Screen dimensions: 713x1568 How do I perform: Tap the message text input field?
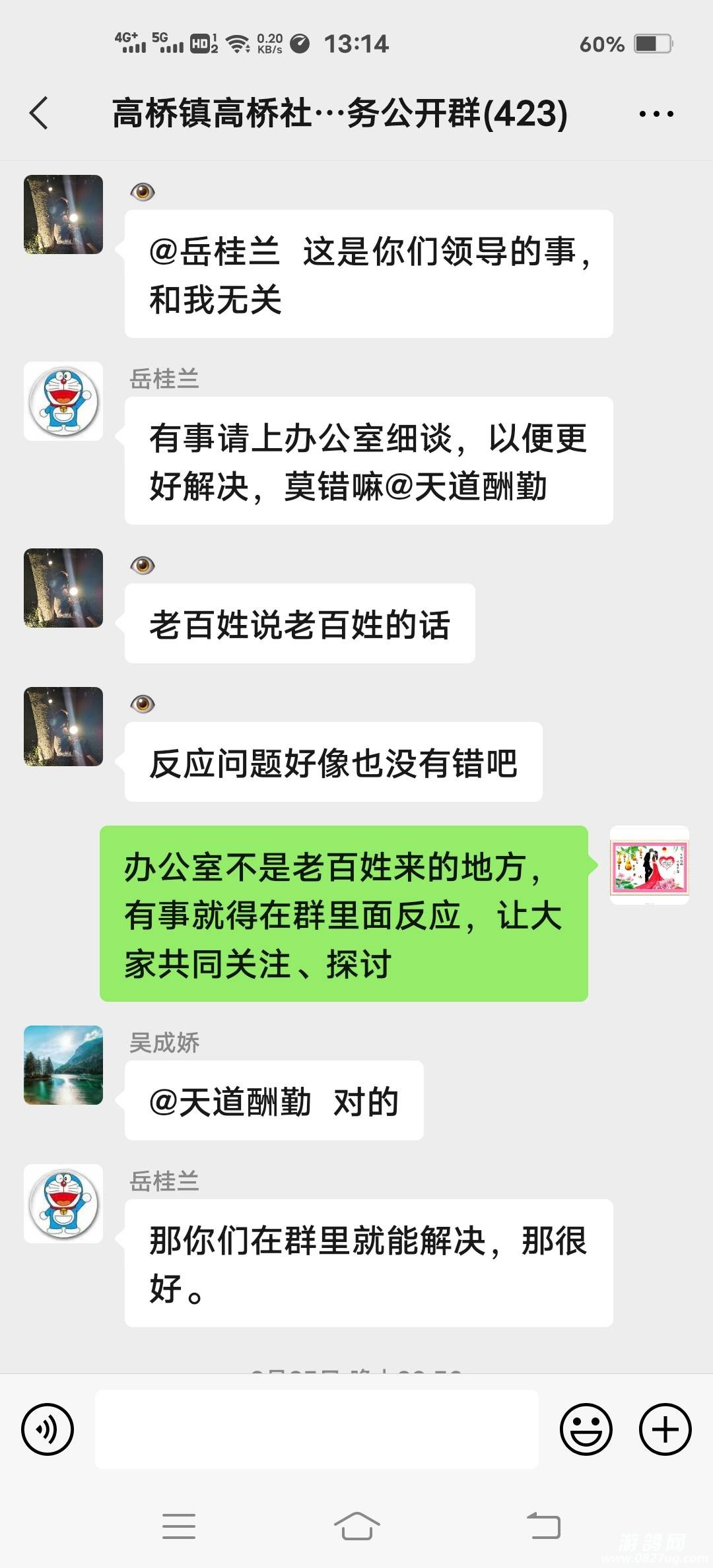pos(317,1429)
